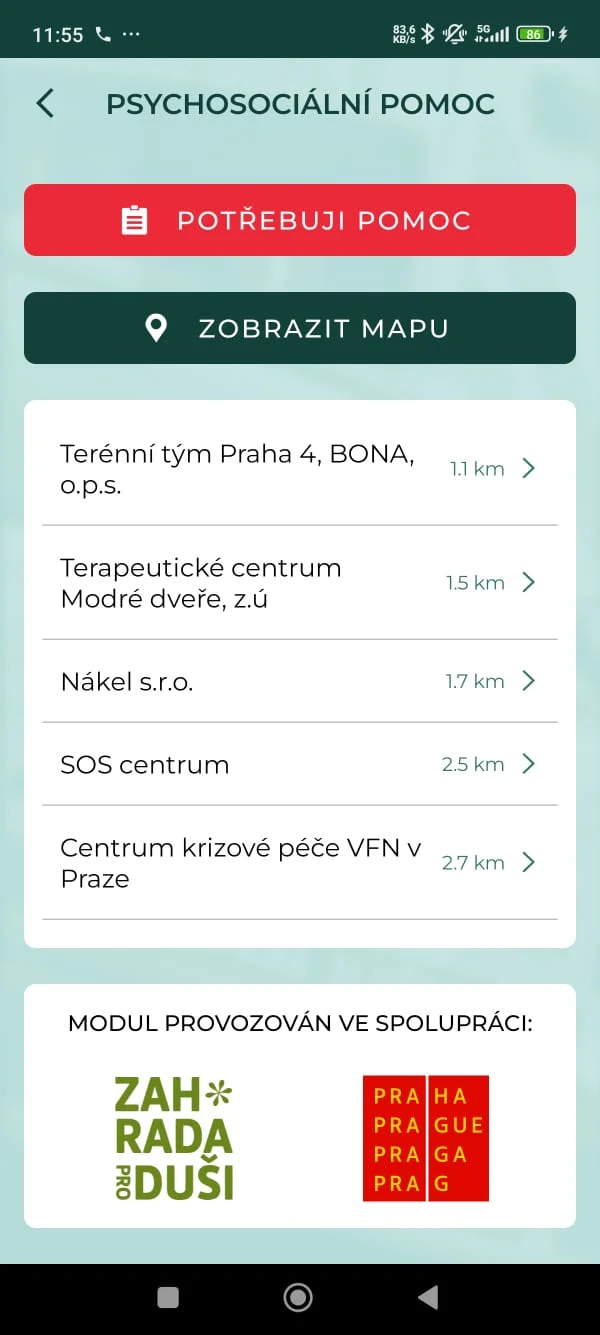600x1335 pixels.
Task: Choose Centrum krizové péče VFN v Praze
Action: coord(300,862)
